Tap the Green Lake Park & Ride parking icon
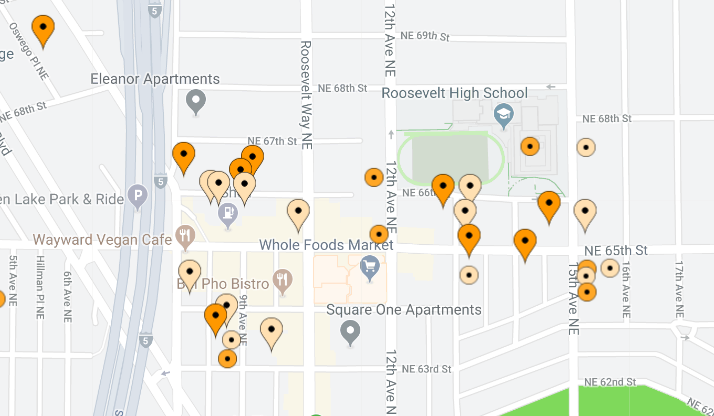714x416 pixels. click(x=138, y=194)
